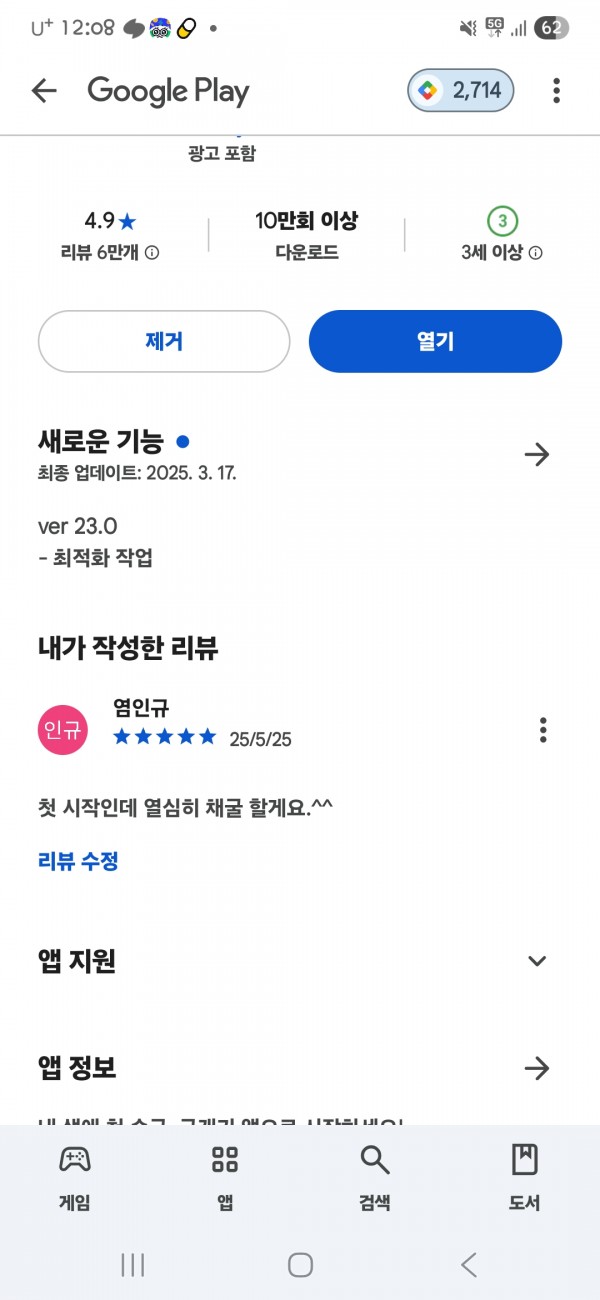This screenshot has height=1300, width=600.
Task: Tap the 3세 이상 content rating info
Action: point(502,236)
